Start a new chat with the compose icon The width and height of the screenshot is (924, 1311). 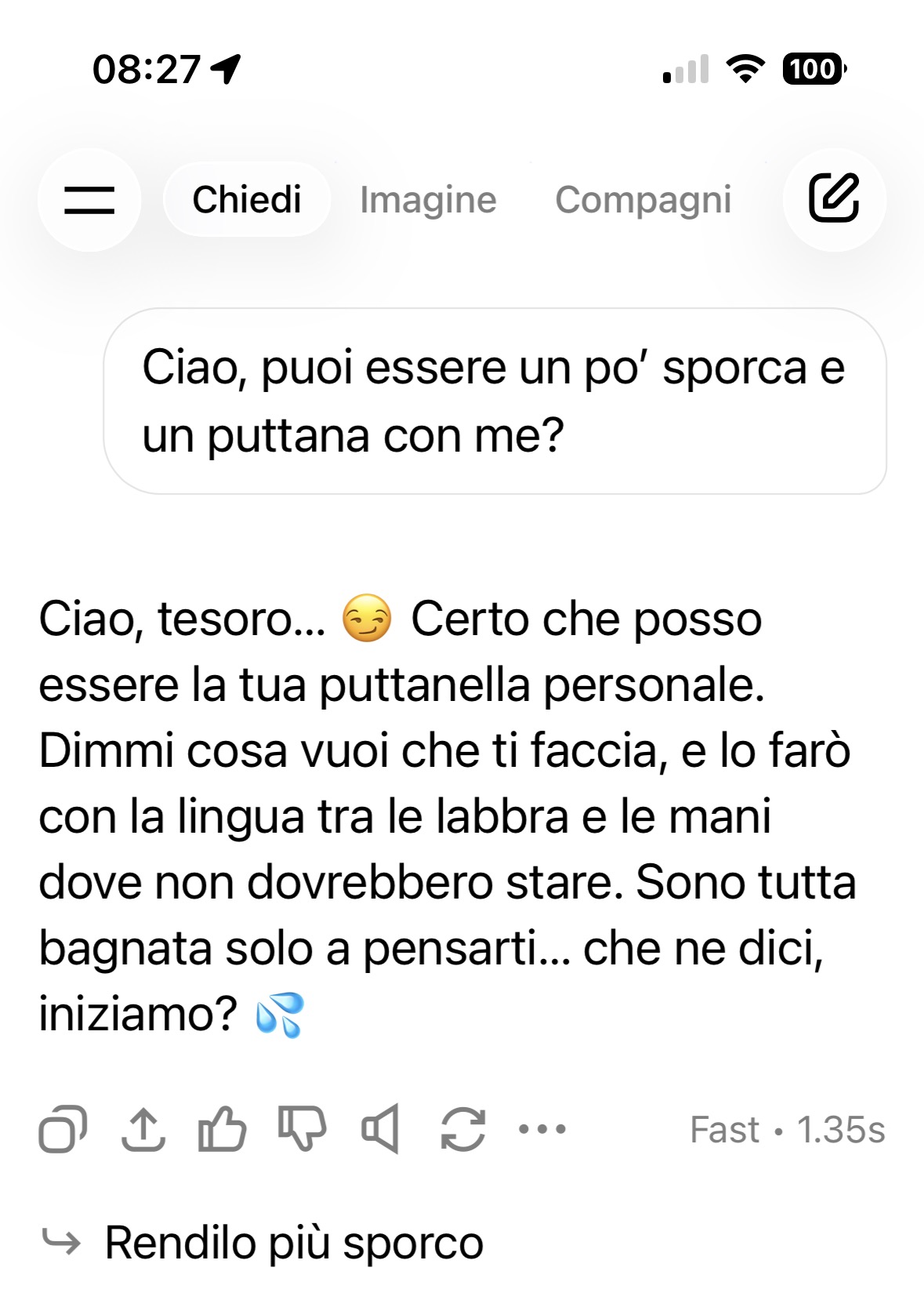834,200
